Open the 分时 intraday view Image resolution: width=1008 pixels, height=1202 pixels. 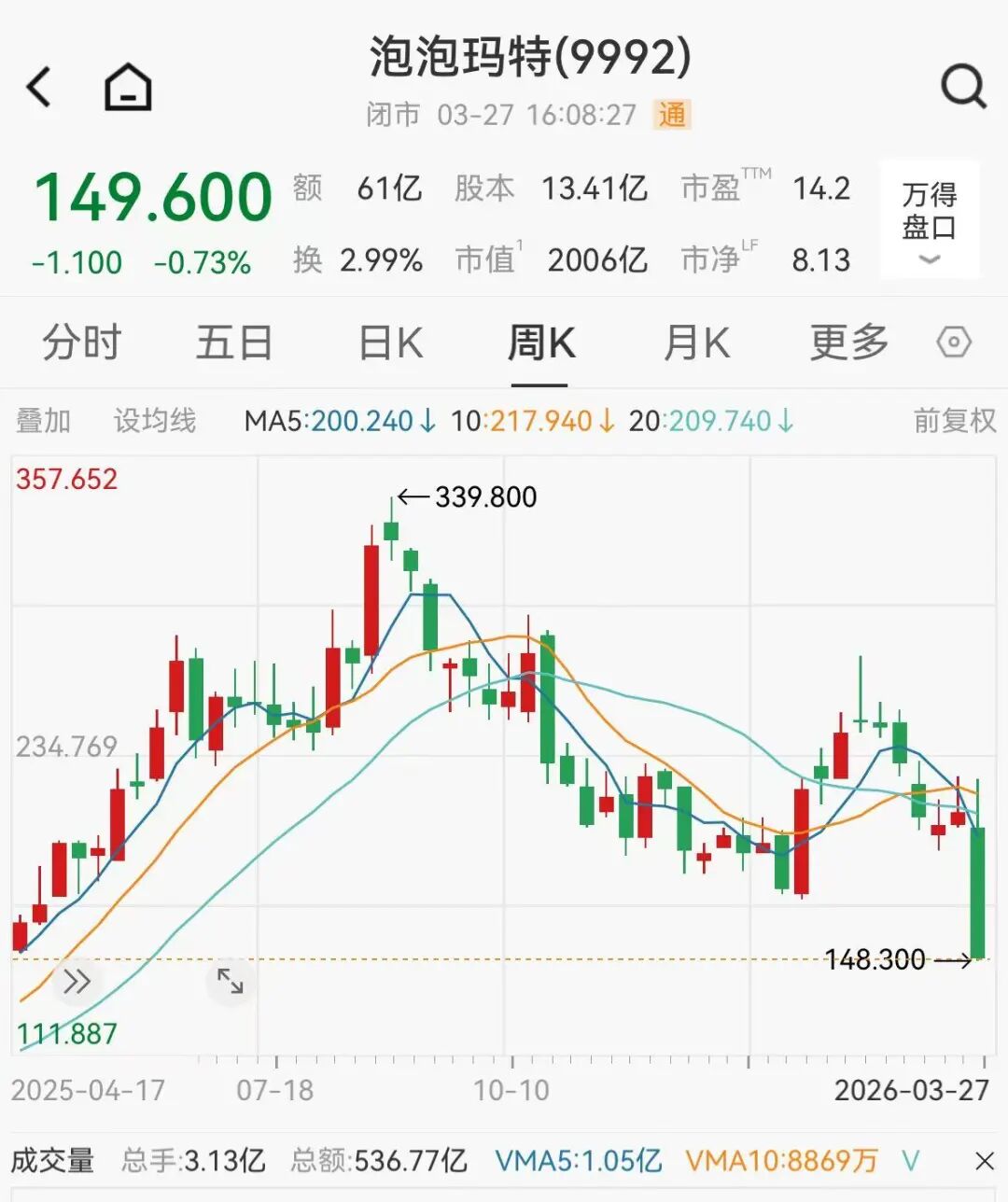81,342
